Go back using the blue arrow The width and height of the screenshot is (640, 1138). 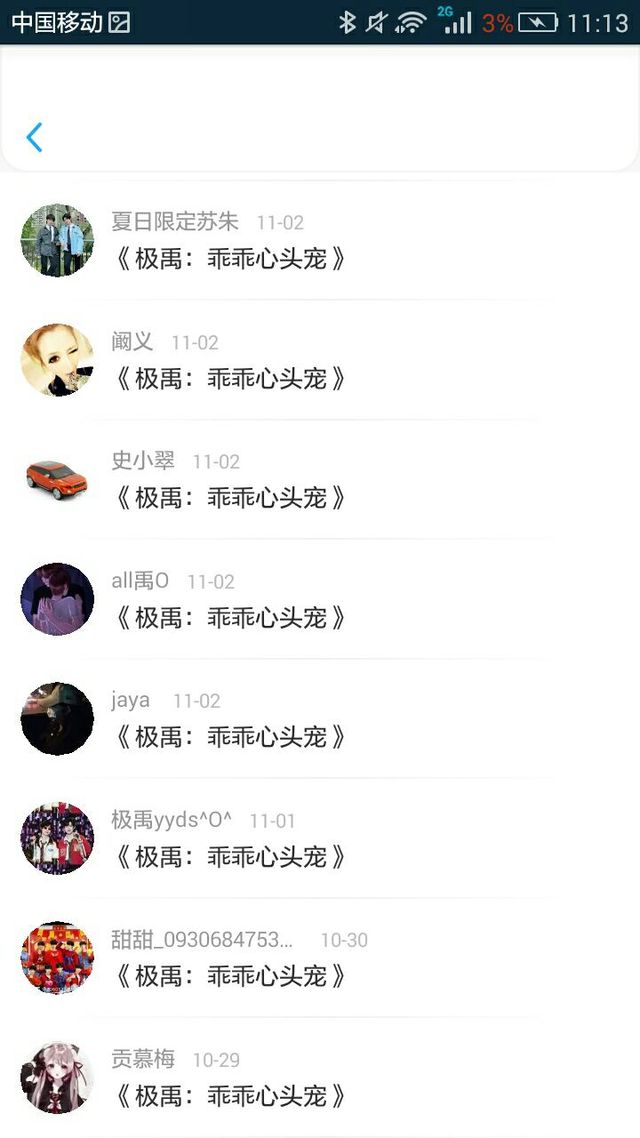34,137
